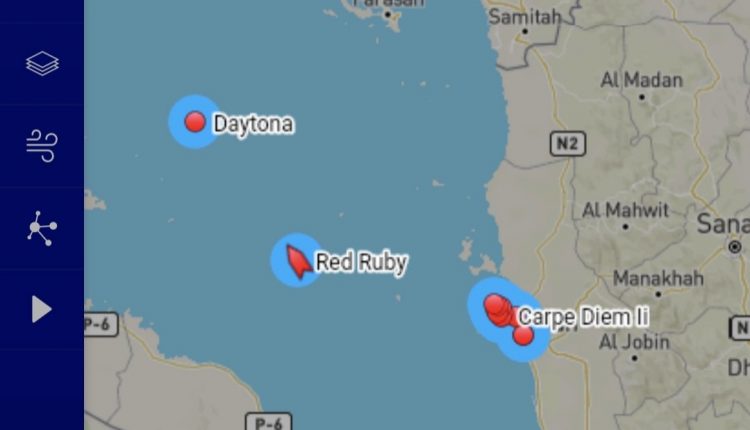Start the playback animation
This screenshot has width=750, height=430.
tap(42, 309)
